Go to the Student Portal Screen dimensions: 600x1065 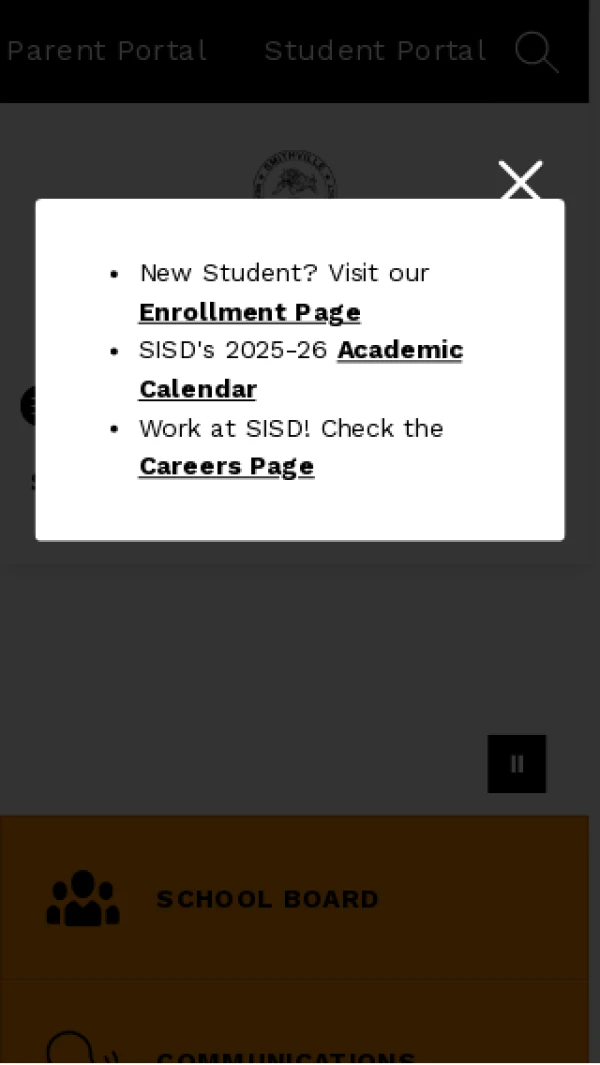(375, 51)
